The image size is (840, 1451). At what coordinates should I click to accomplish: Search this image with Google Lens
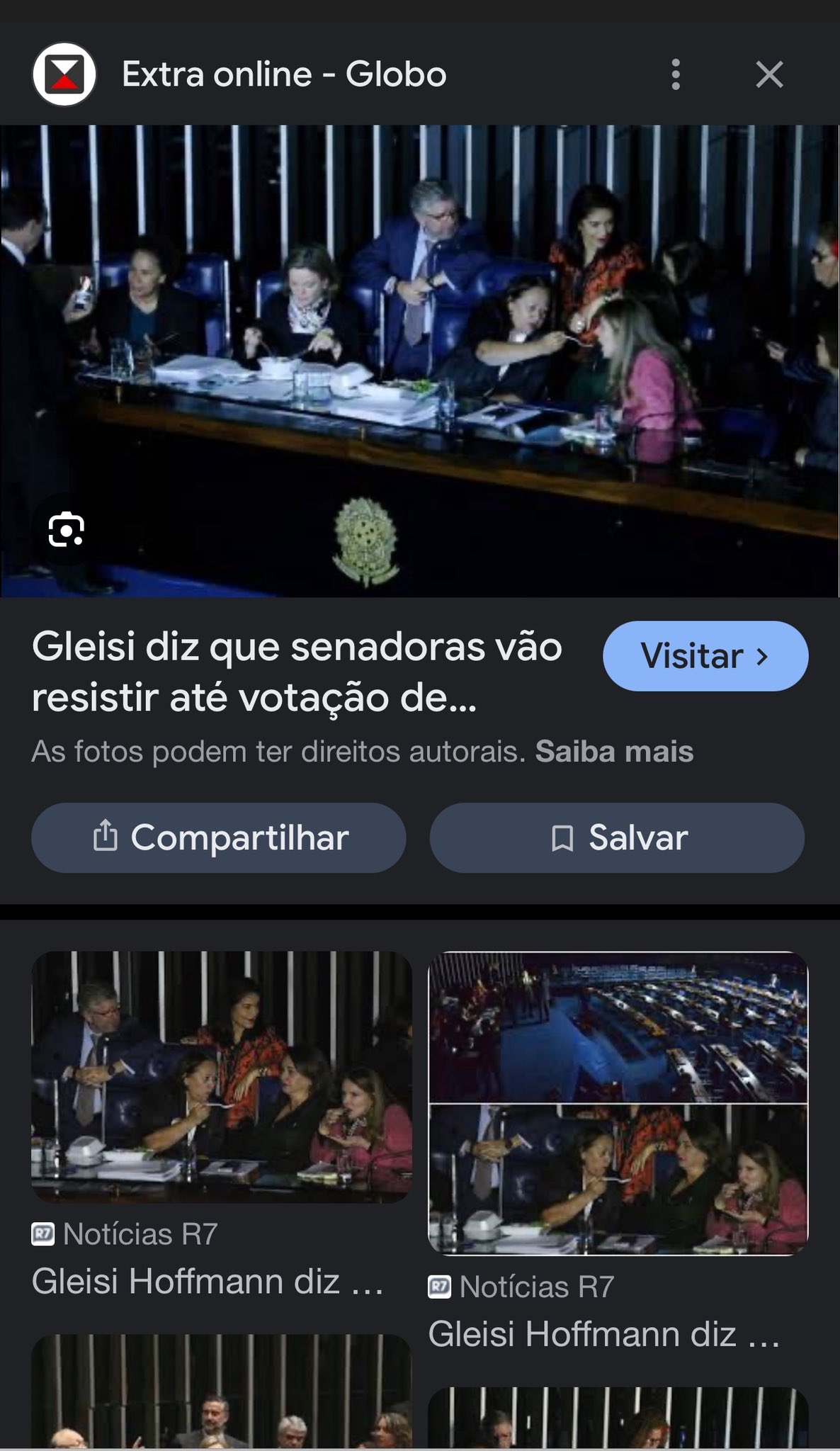67,530
